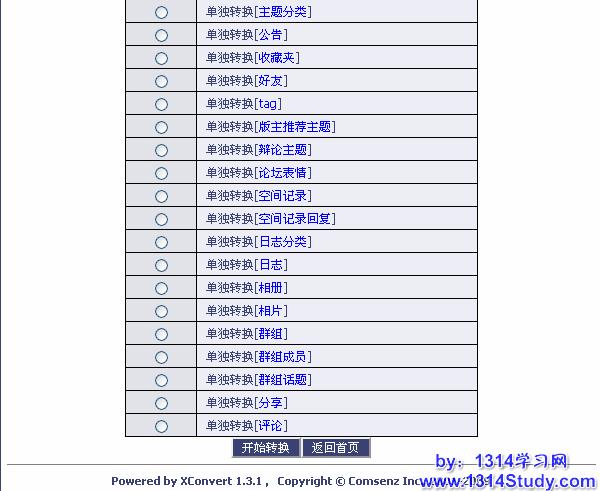Select the 单独转换[日志分类] radio button
Image resolution: width=600 pixels, height=491 pixels.
tap(161, 243)
